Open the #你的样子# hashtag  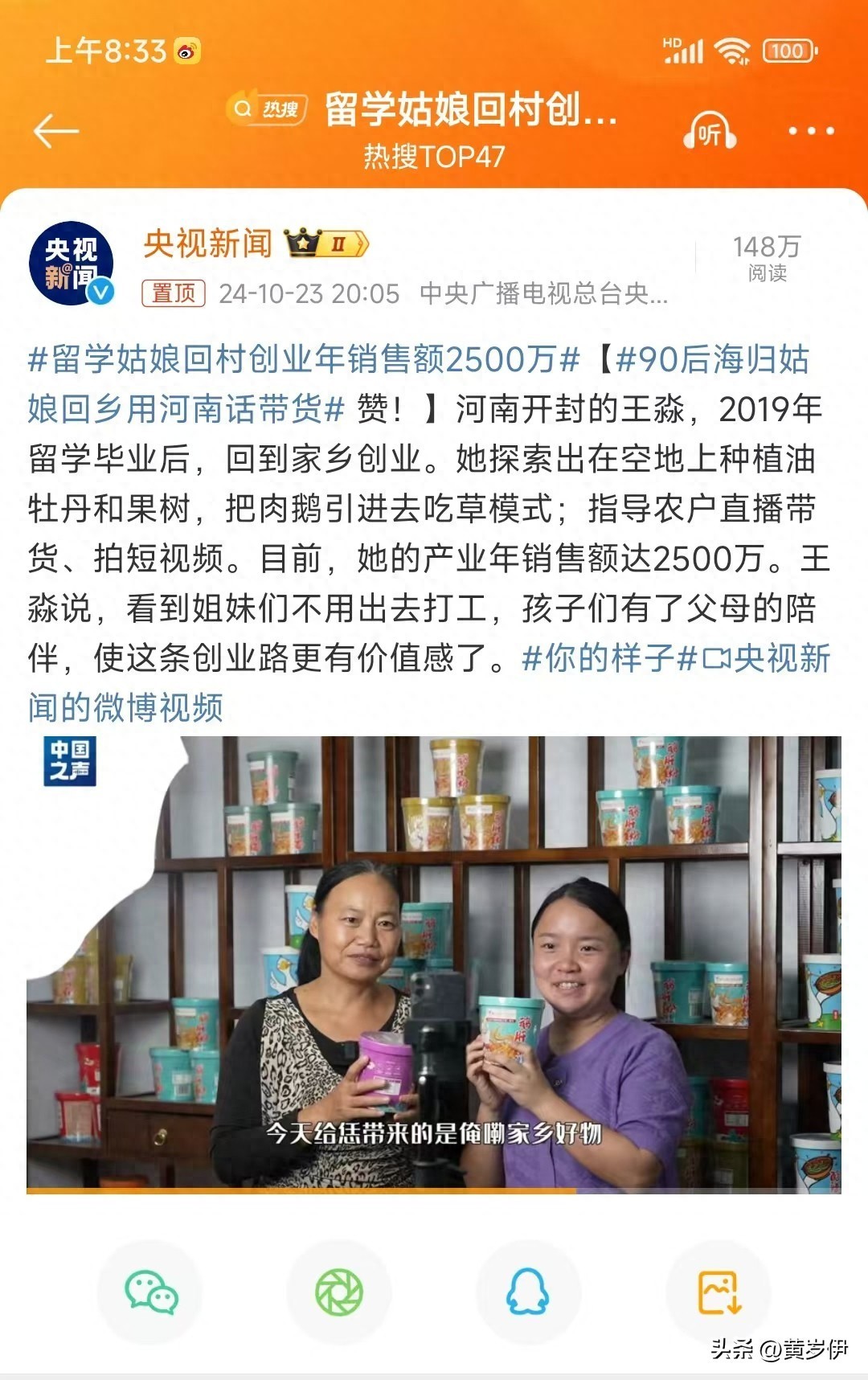[608, 658]
